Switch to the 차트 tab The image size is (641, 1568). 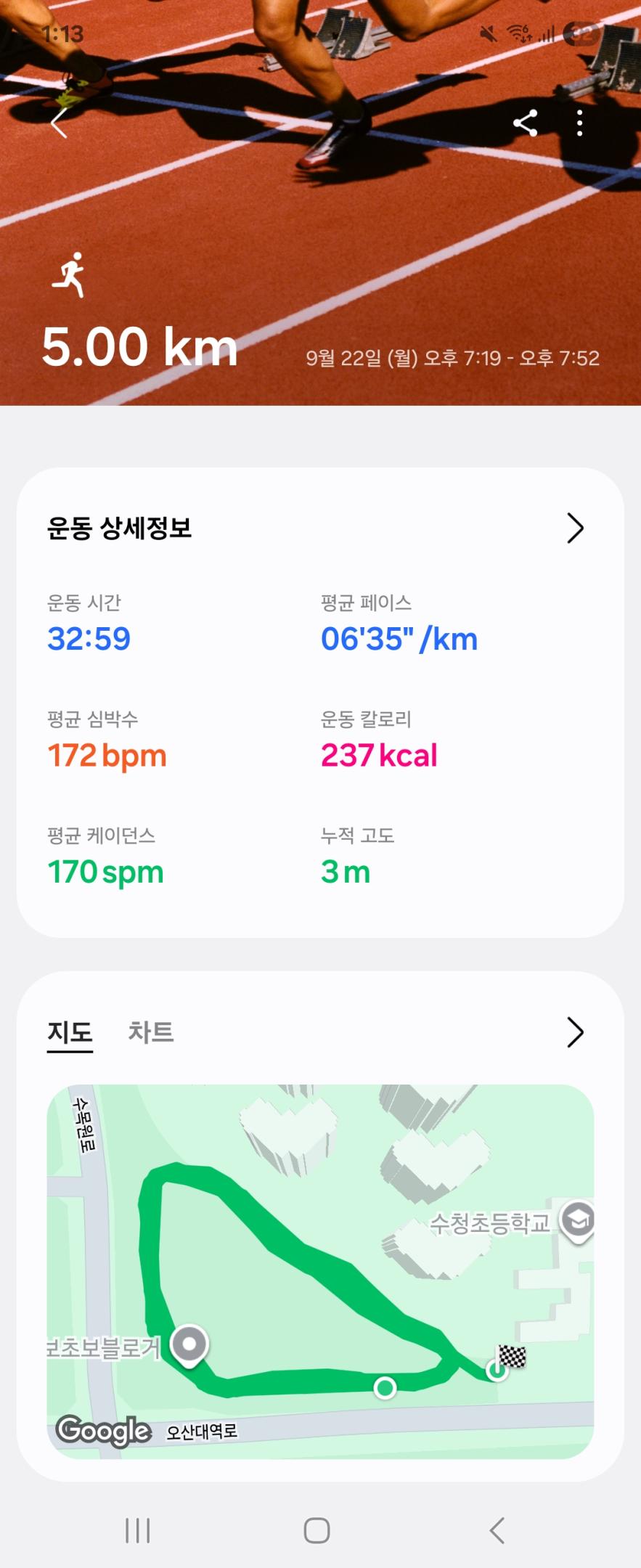click(x=151, y=1032)
